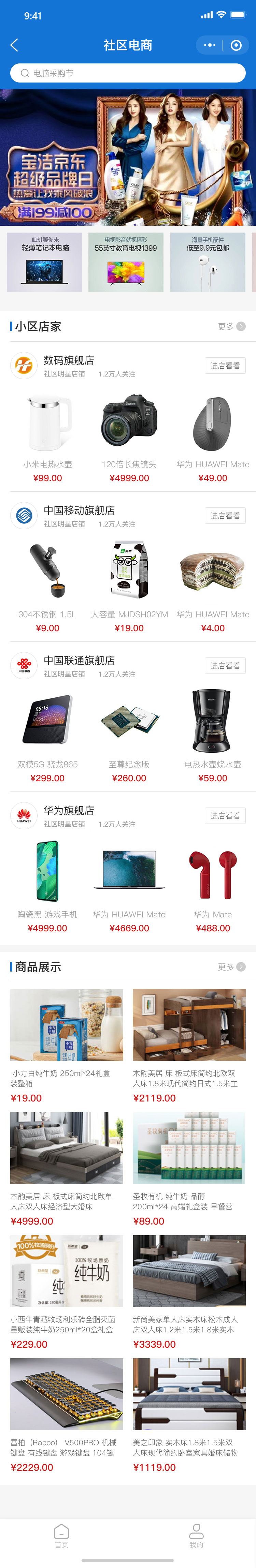
Task: Open the 宝洁京东超级品牌日 banner
Action: 128,157
